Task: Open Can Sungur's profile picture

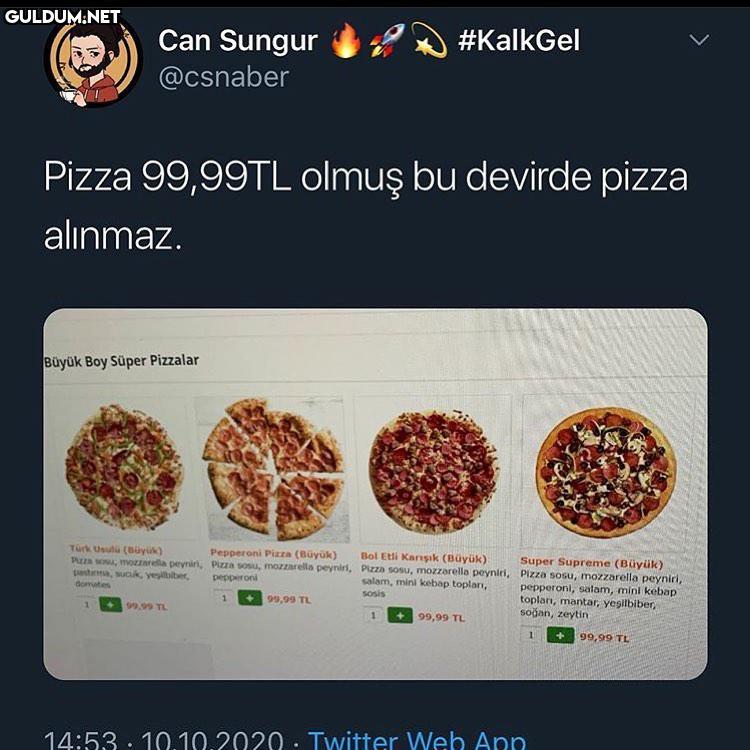Action: (92, 60)
